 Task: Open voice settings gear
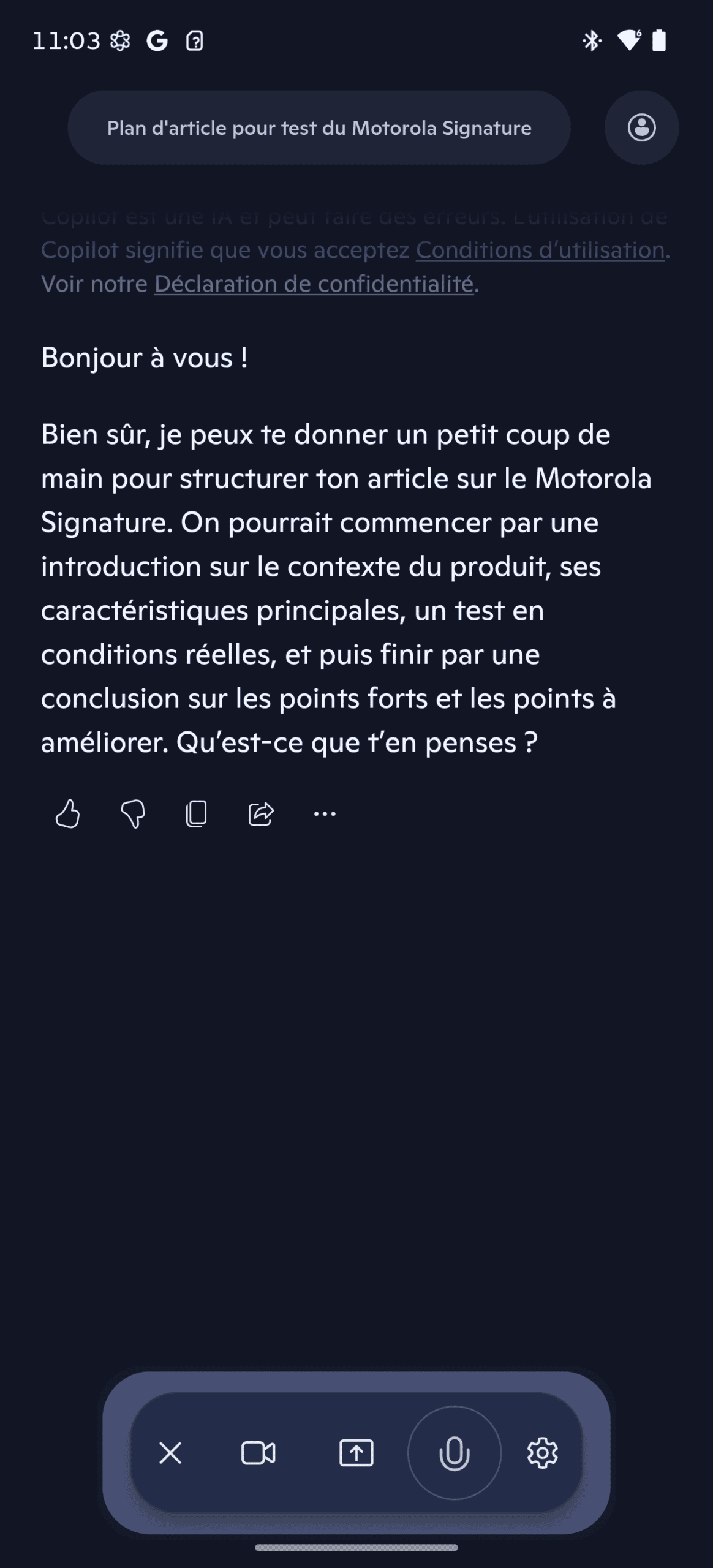[x=543, y=1452]
